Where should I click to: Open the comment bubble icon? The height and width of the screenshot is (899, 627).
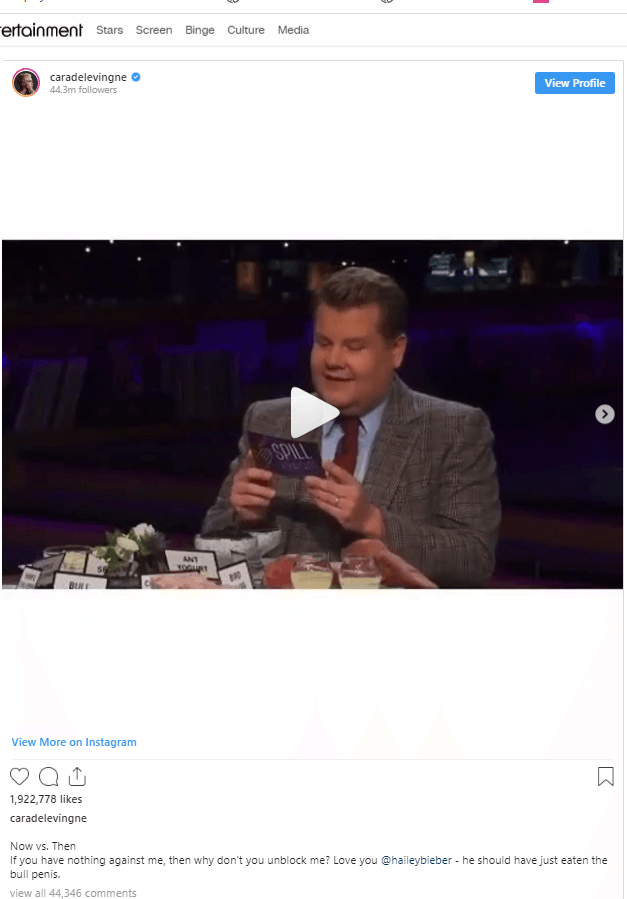tap(48, 776)
